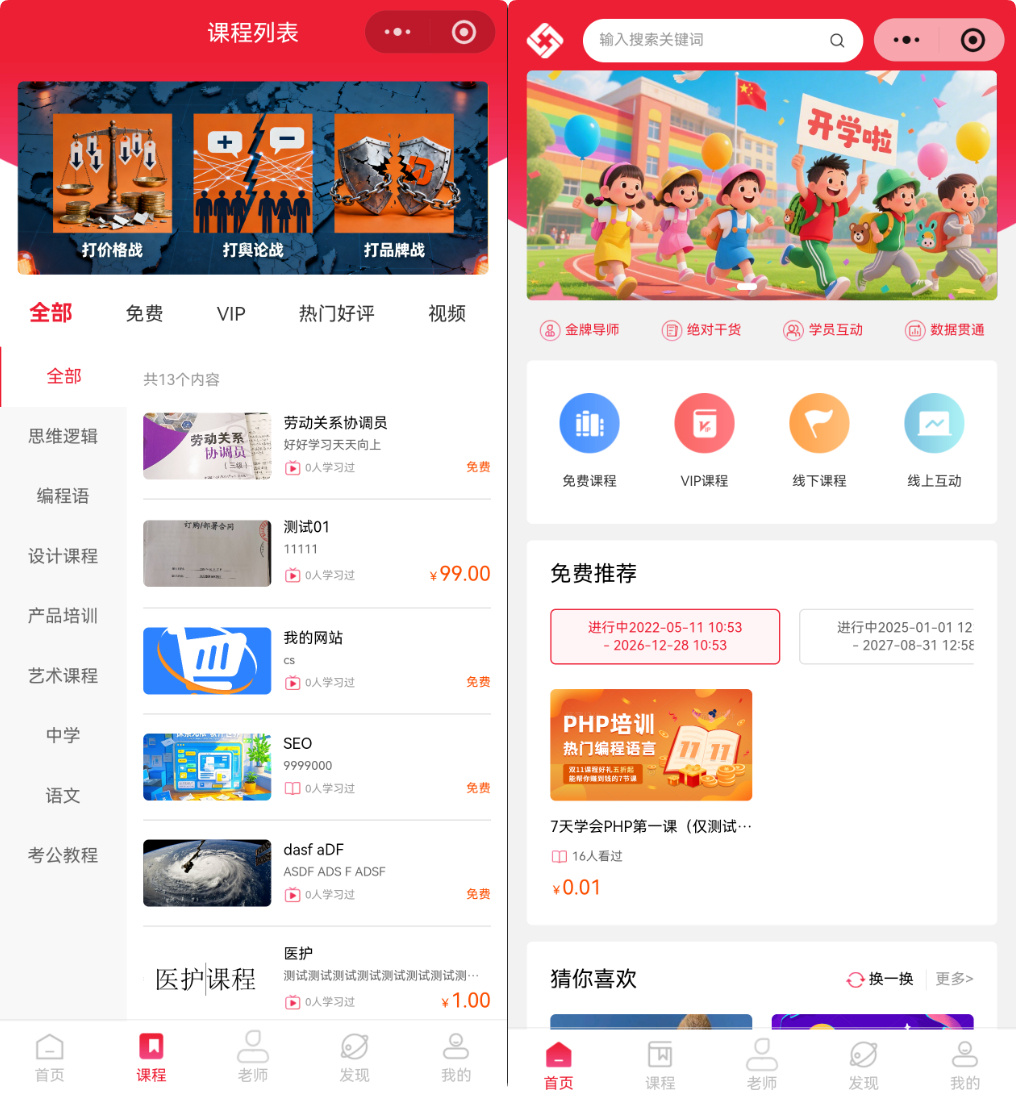Screen dimensions: 1016x1100
Task: Tap 更多 beside 猜你喜欢
Action: pos(954,979)
